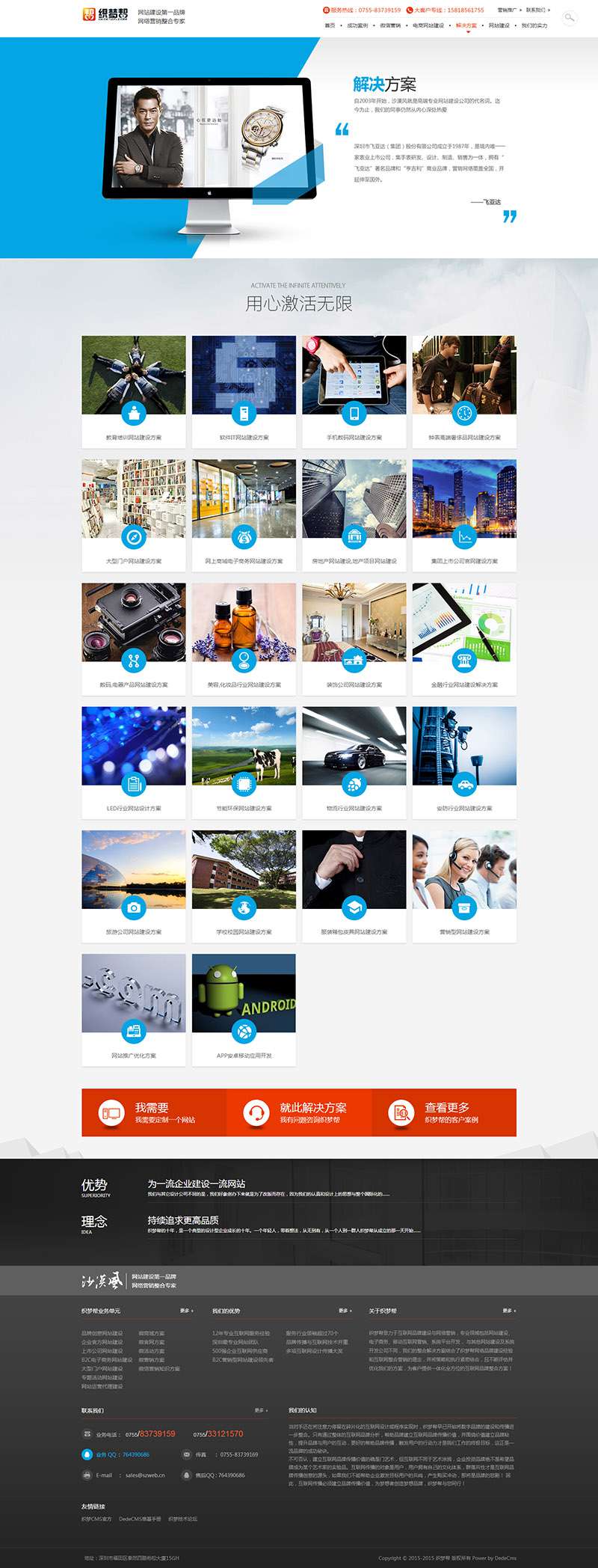Open 我们的实力 in the top navigation
The image size is (598, 1568).
(534, 25)
